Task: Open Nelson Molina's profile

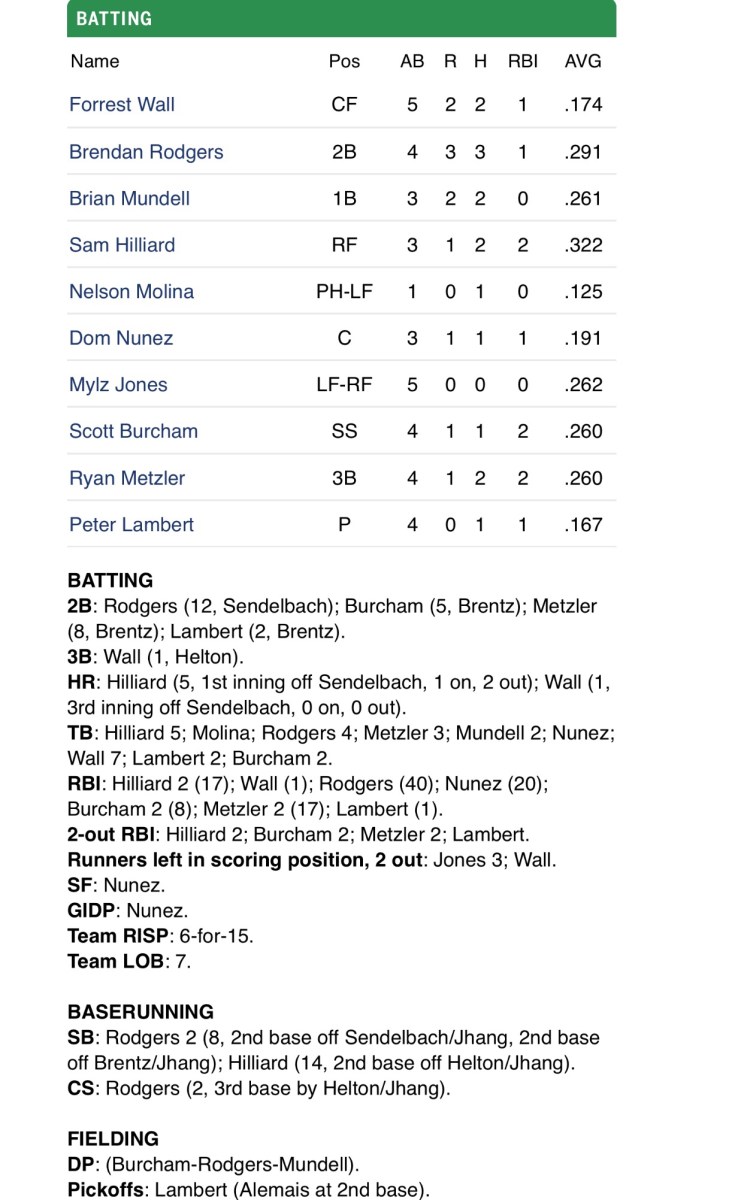Action: [x=131, y=291]
